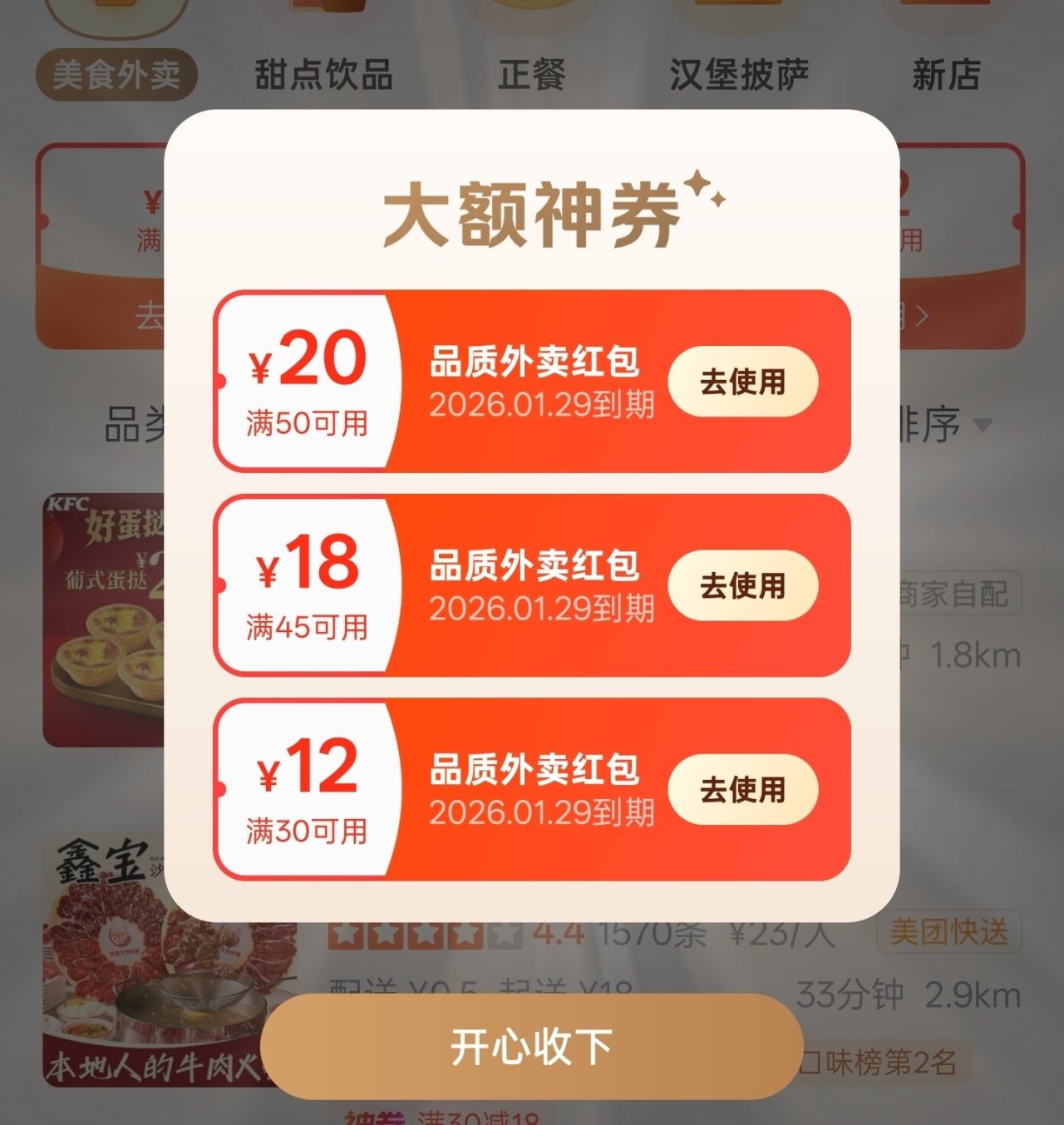Switch to the 正餐 category
The width and height of the screenshot is (1064, 1125).
pos(532,75)
